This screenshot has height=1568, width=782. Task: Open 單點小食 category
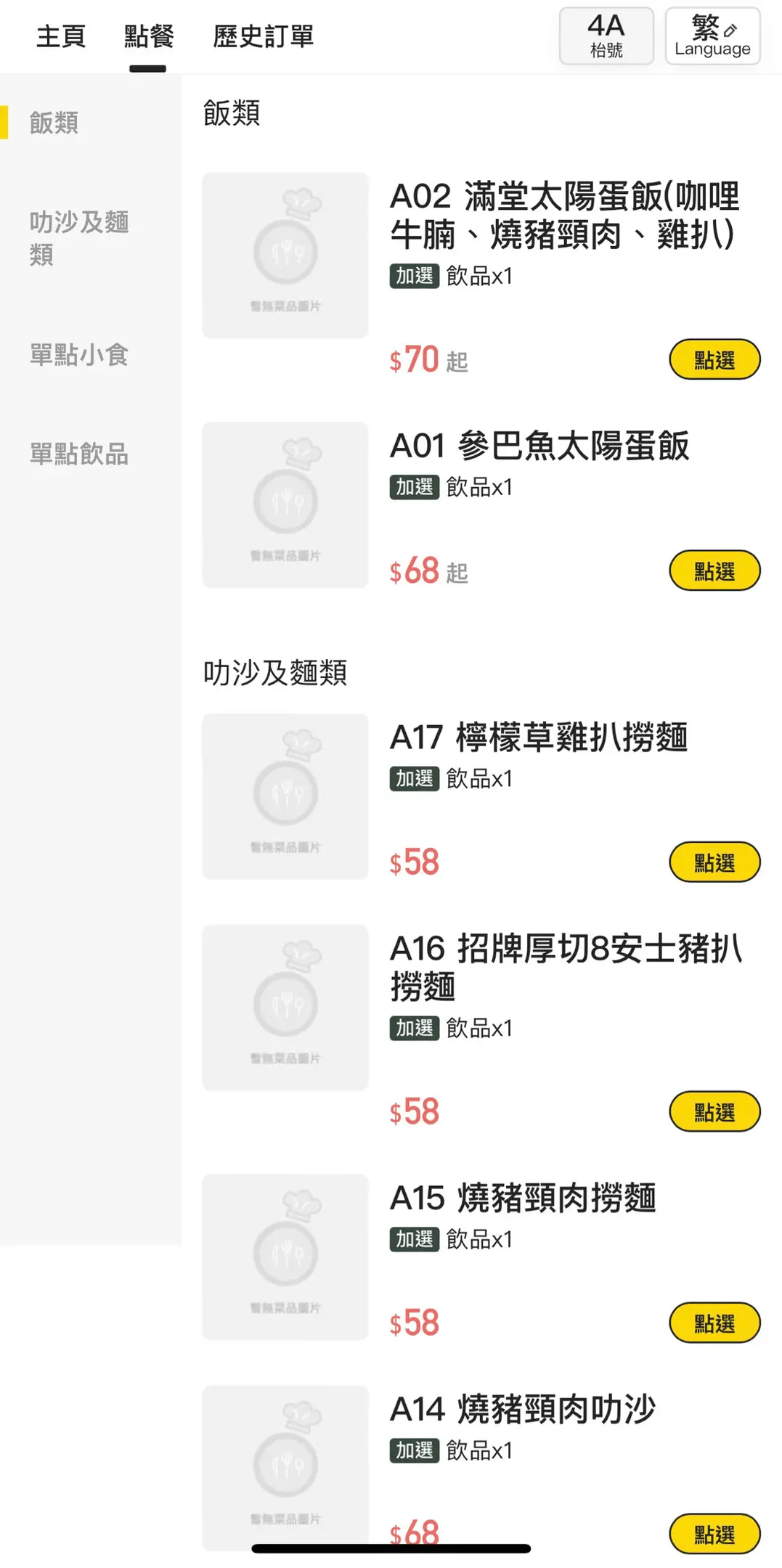click(x=79, y=355)
